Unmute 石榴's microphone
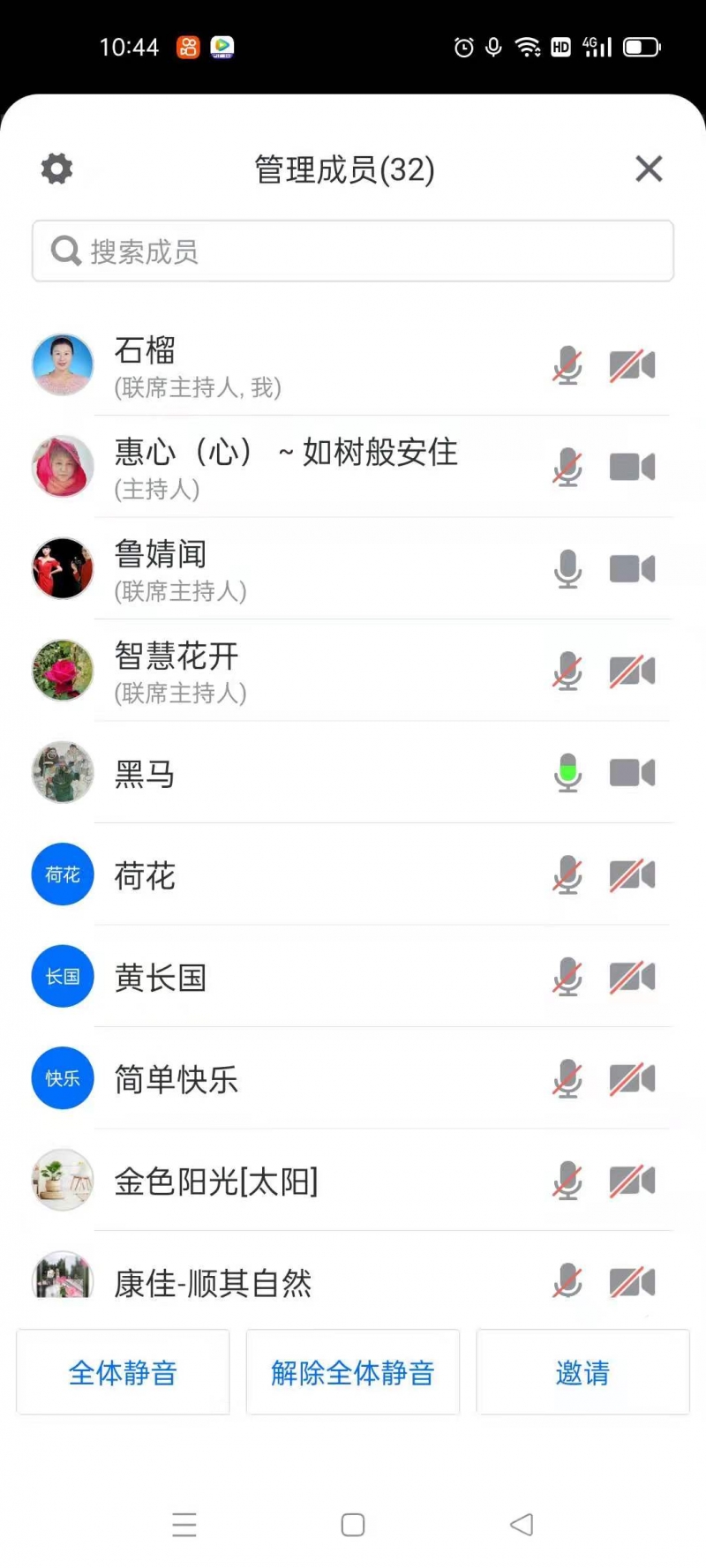 point(567,365)
